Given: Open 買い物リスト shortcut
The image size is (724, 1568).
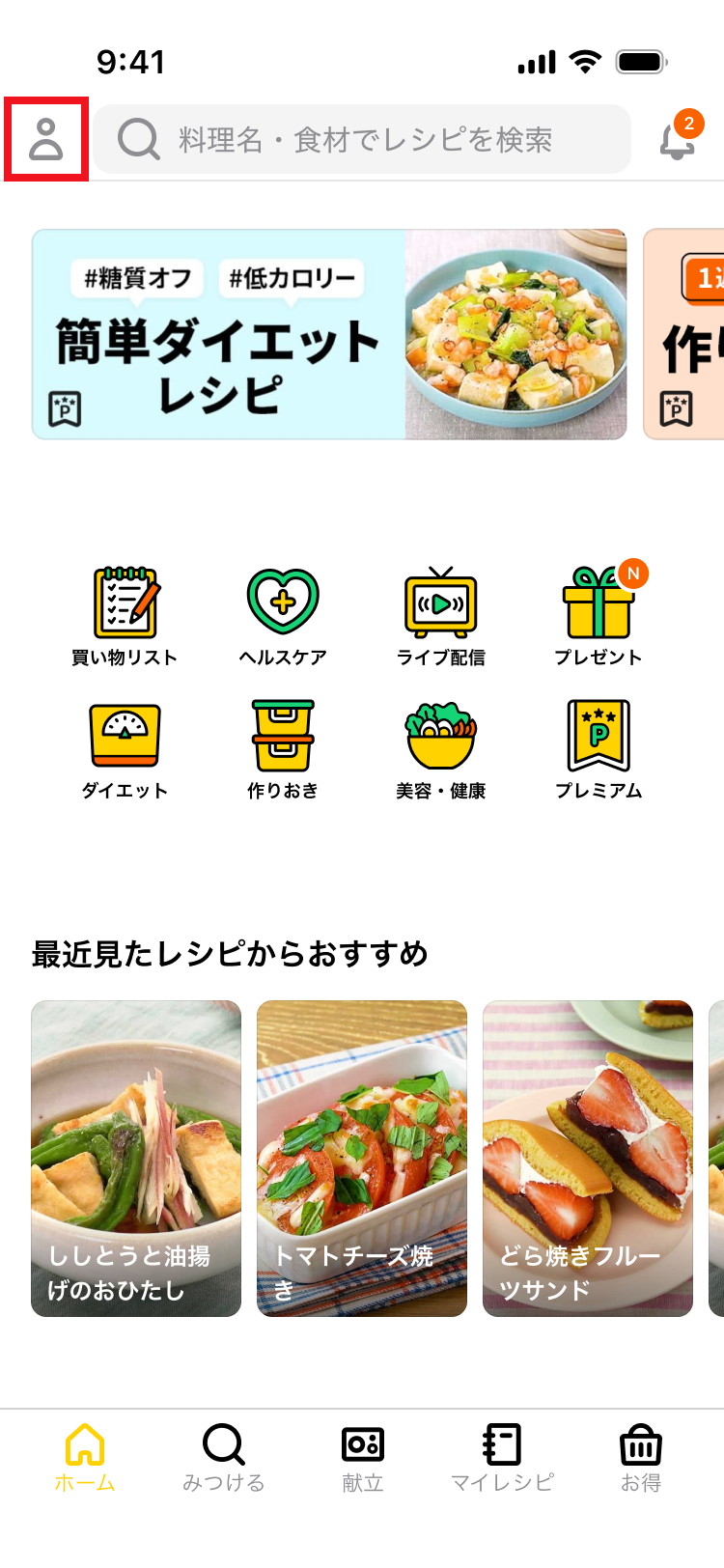Looking at the screenshot, I should (x=125, y=616).
